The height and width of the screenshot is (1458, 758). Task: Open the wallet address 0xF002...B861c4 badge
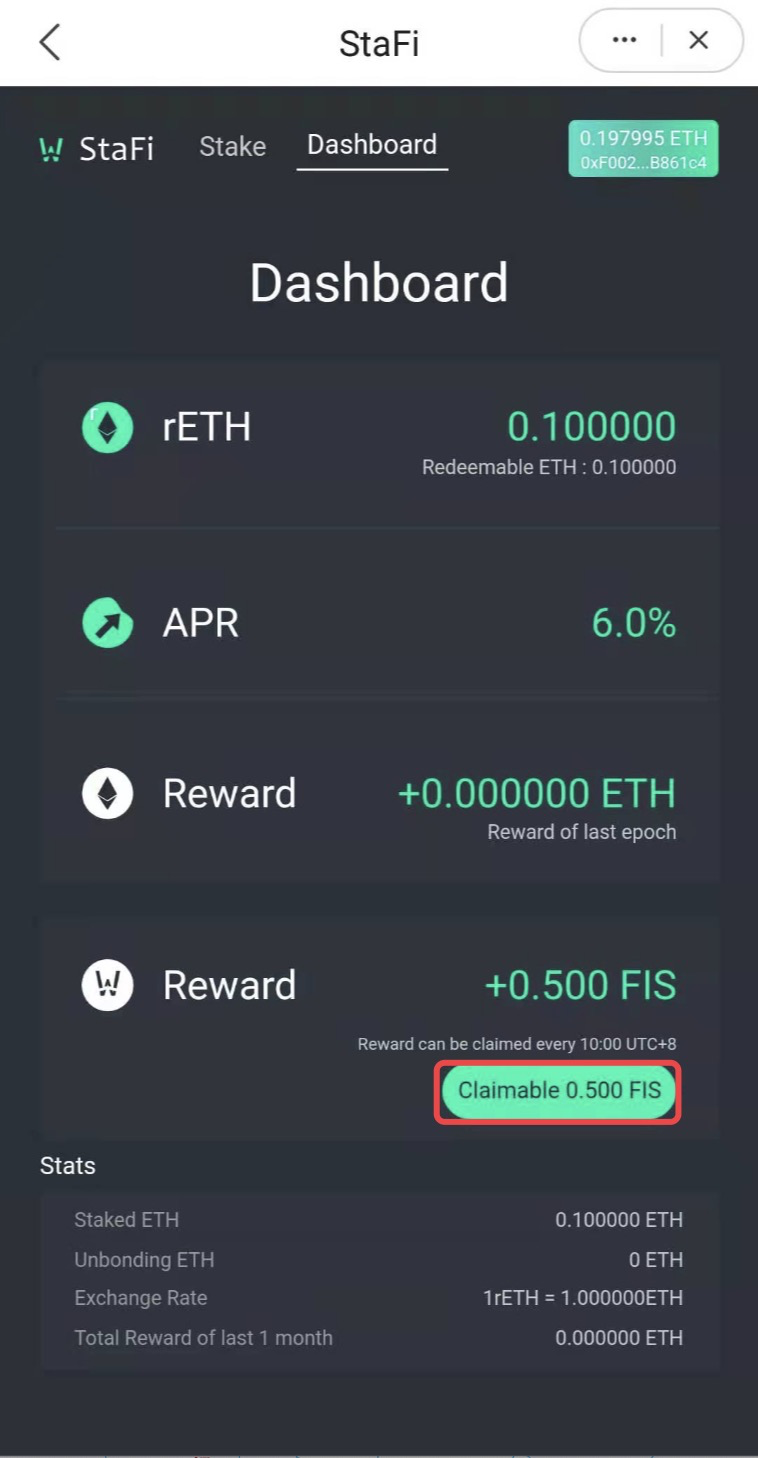[x=644, y=149]
